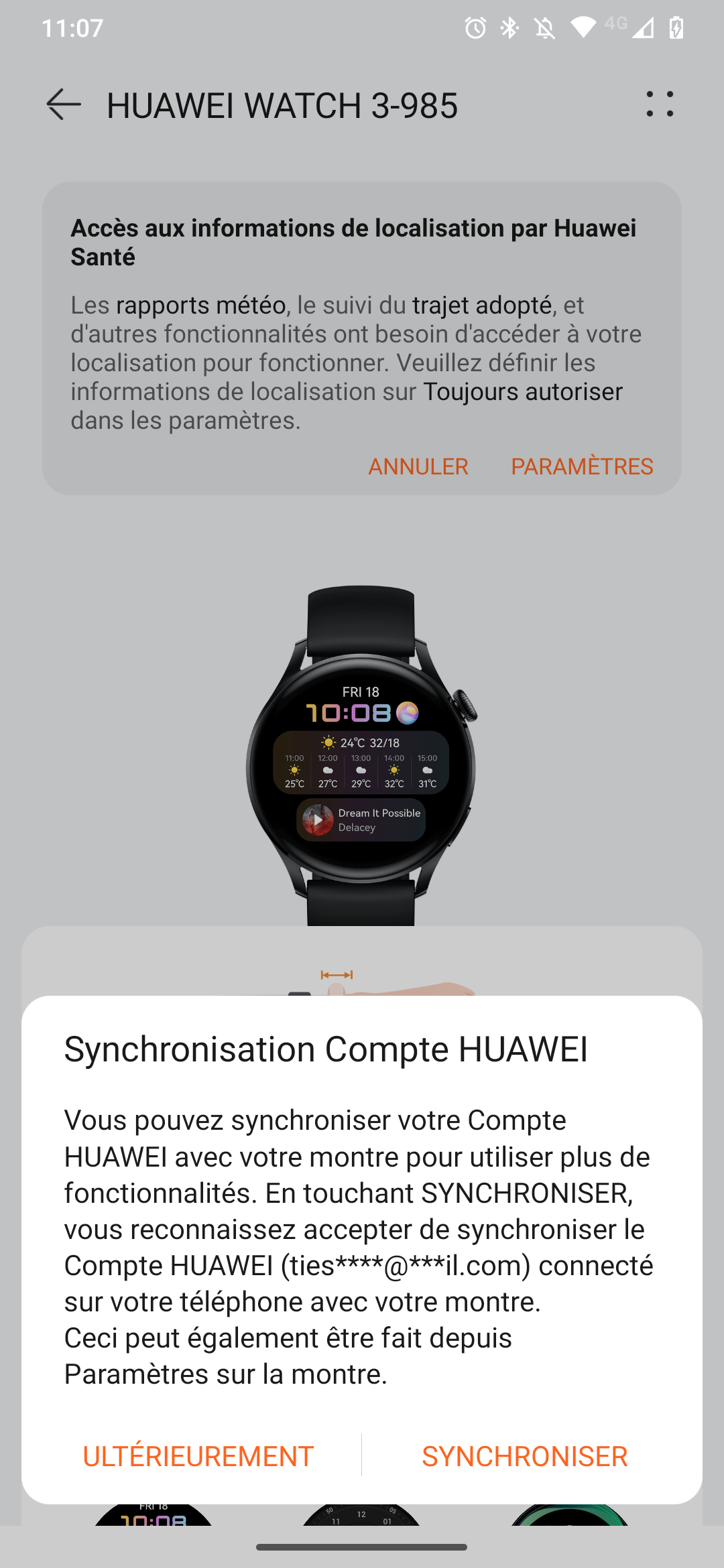
Task: Open the four-dot overflow menu
Action: click(660, 104)
